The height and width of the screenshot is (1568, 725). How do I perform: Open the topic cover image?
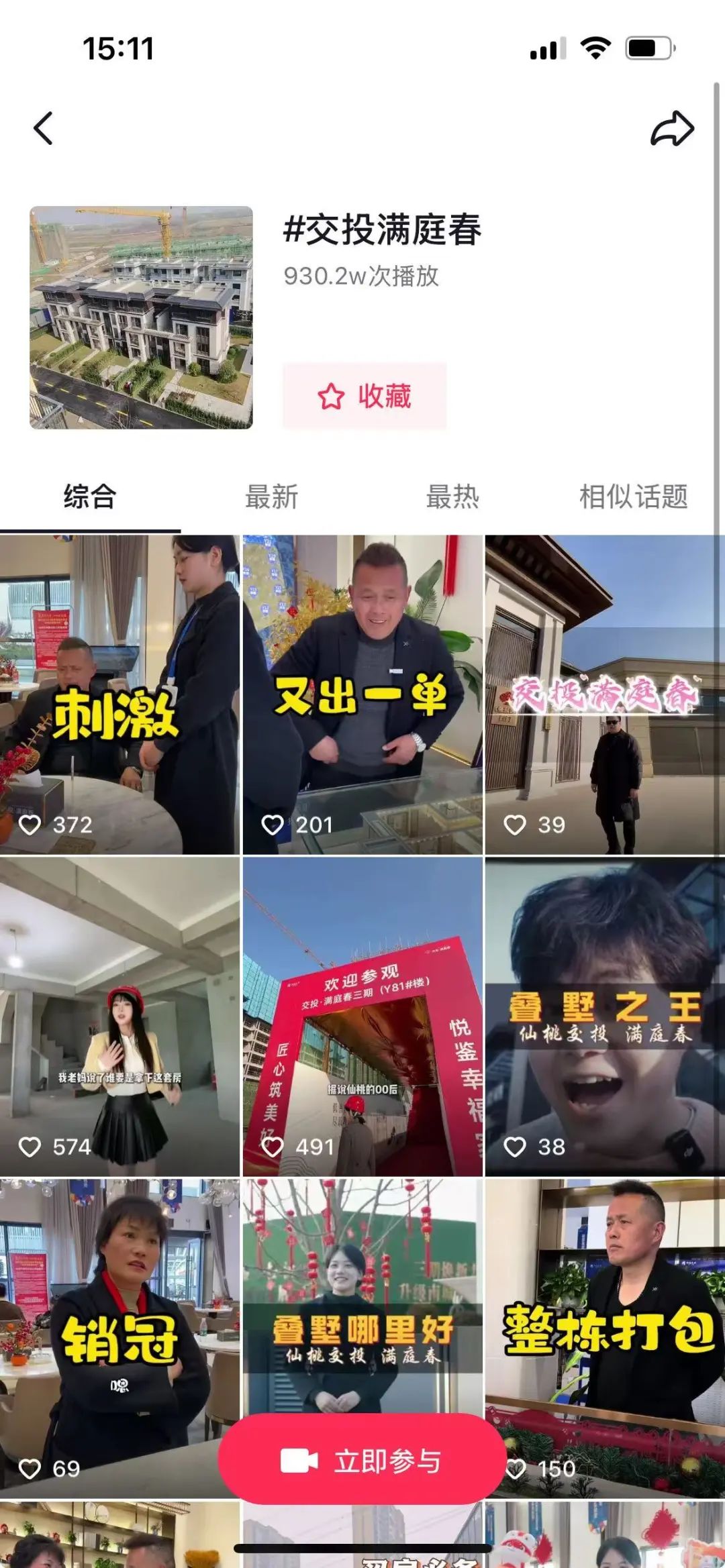[141, 317]
